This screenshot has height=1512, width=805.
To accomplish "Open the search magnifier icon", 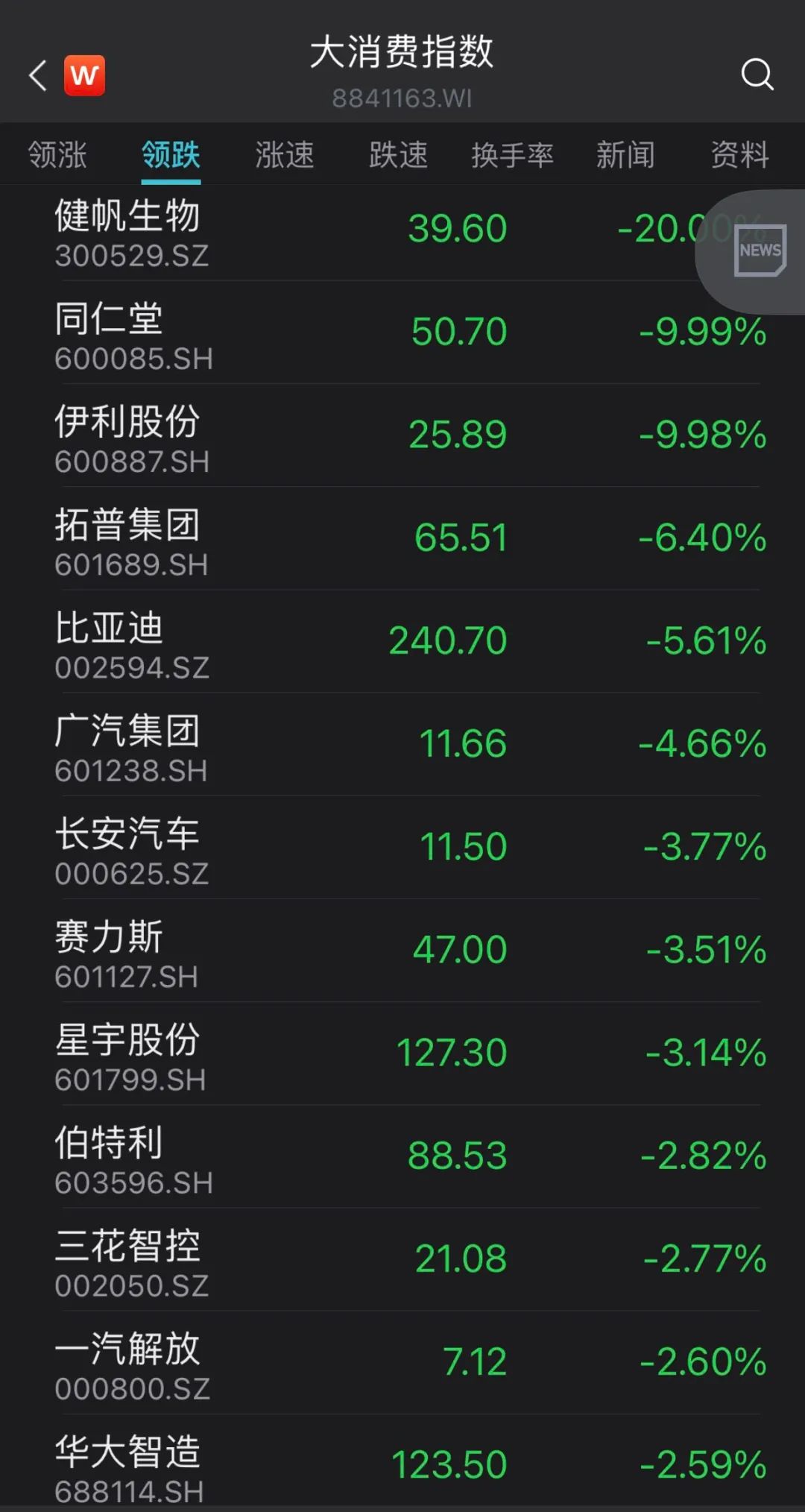I will click(x=757, y=75).
